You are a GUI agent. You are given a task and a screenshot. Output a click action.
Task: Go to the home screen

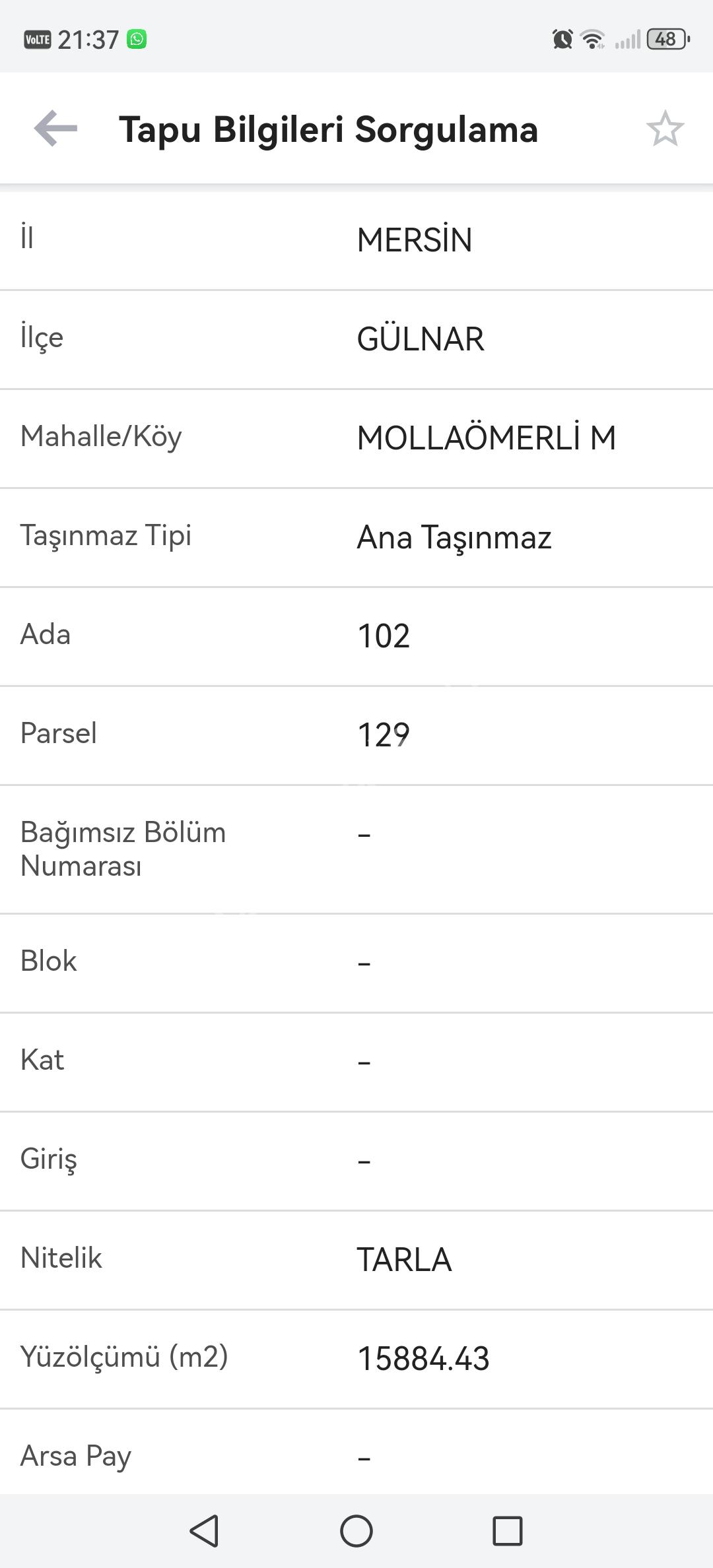(x=356, y=1530)
